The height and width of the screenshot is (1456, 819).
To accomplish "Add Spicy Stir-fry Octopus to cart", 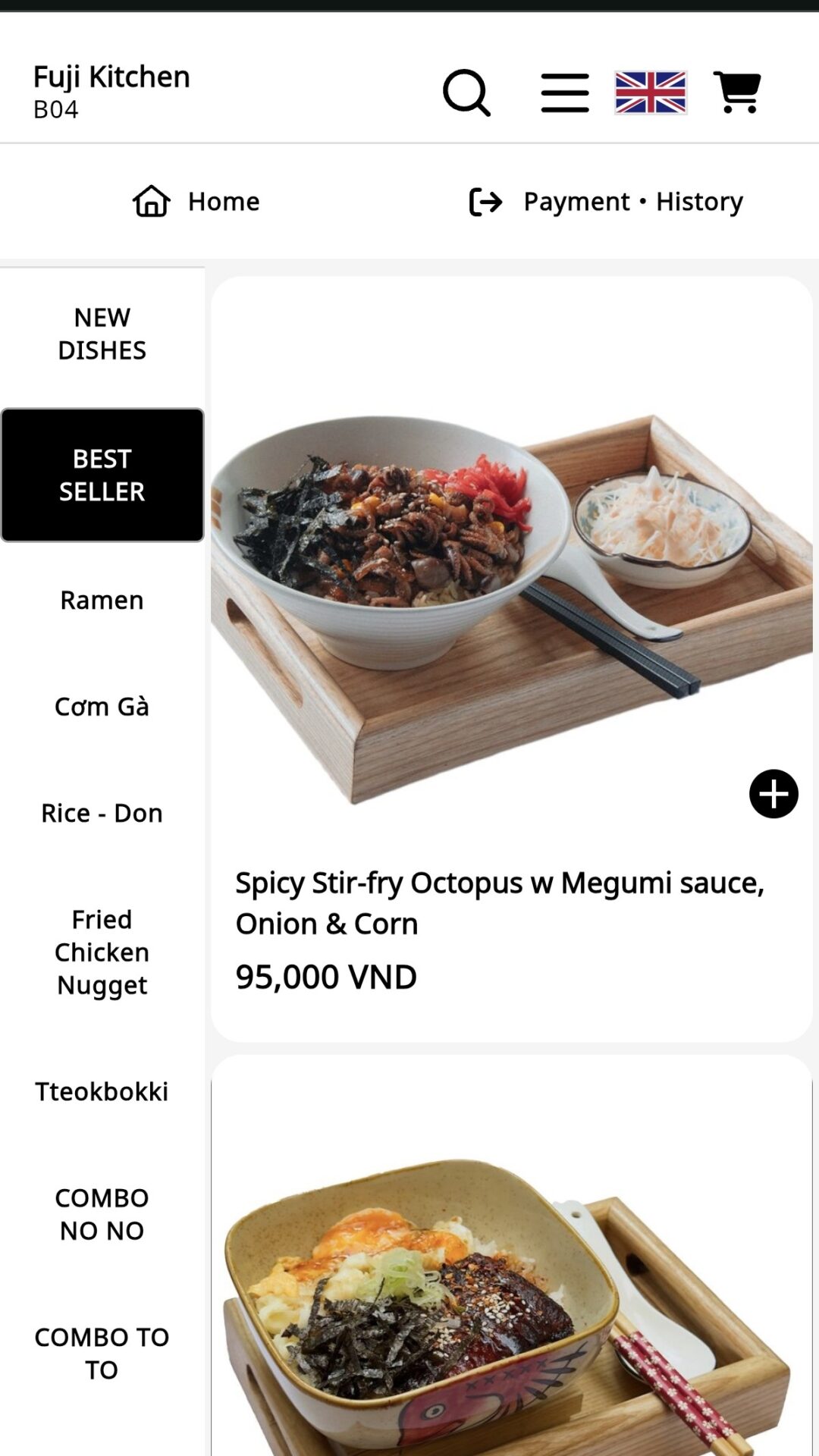I will click(773, 794).
